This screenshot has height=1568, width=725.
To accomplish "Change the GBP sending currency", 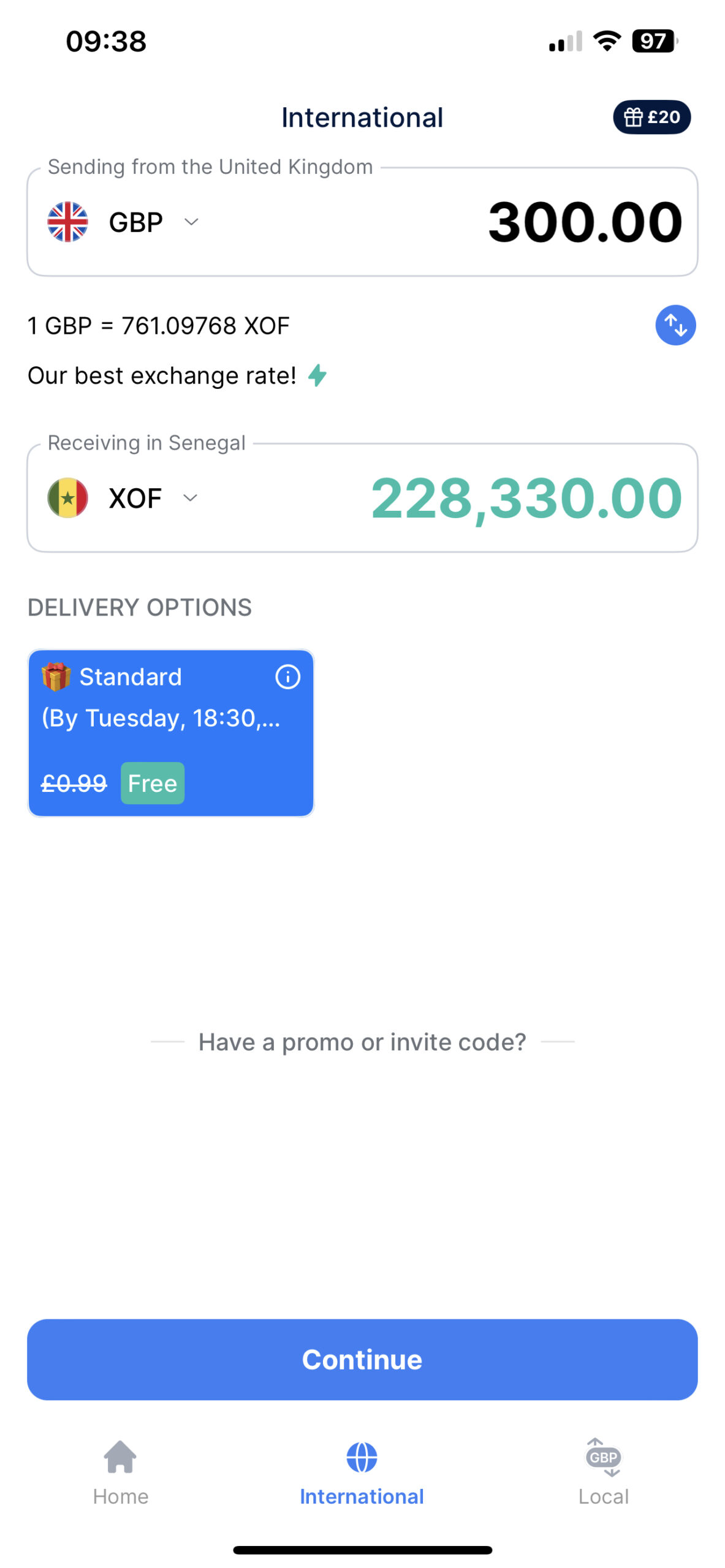I will coord(136,222).
